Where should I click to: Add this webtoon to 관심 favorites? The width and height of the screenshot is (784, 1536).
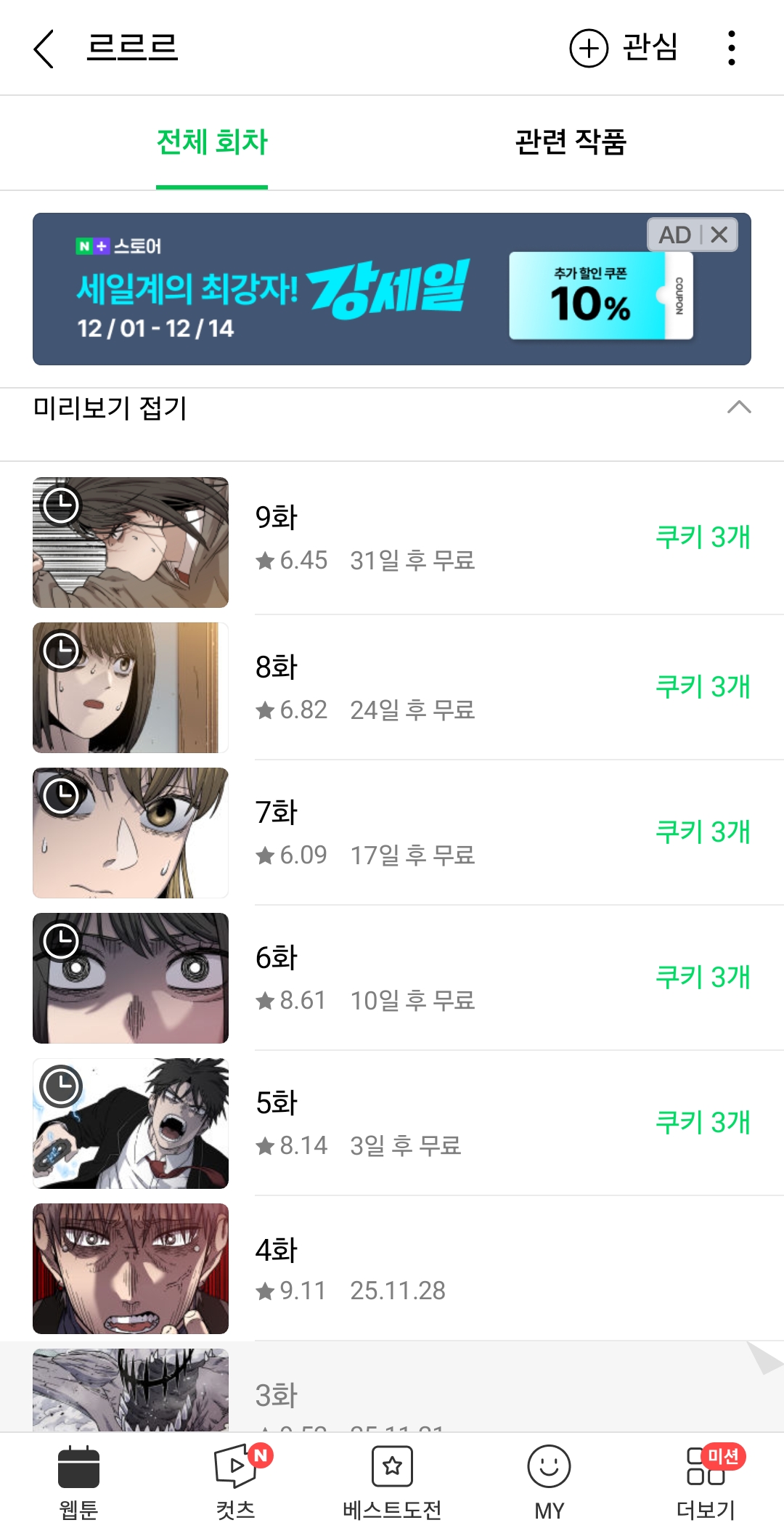coord(624,48)
